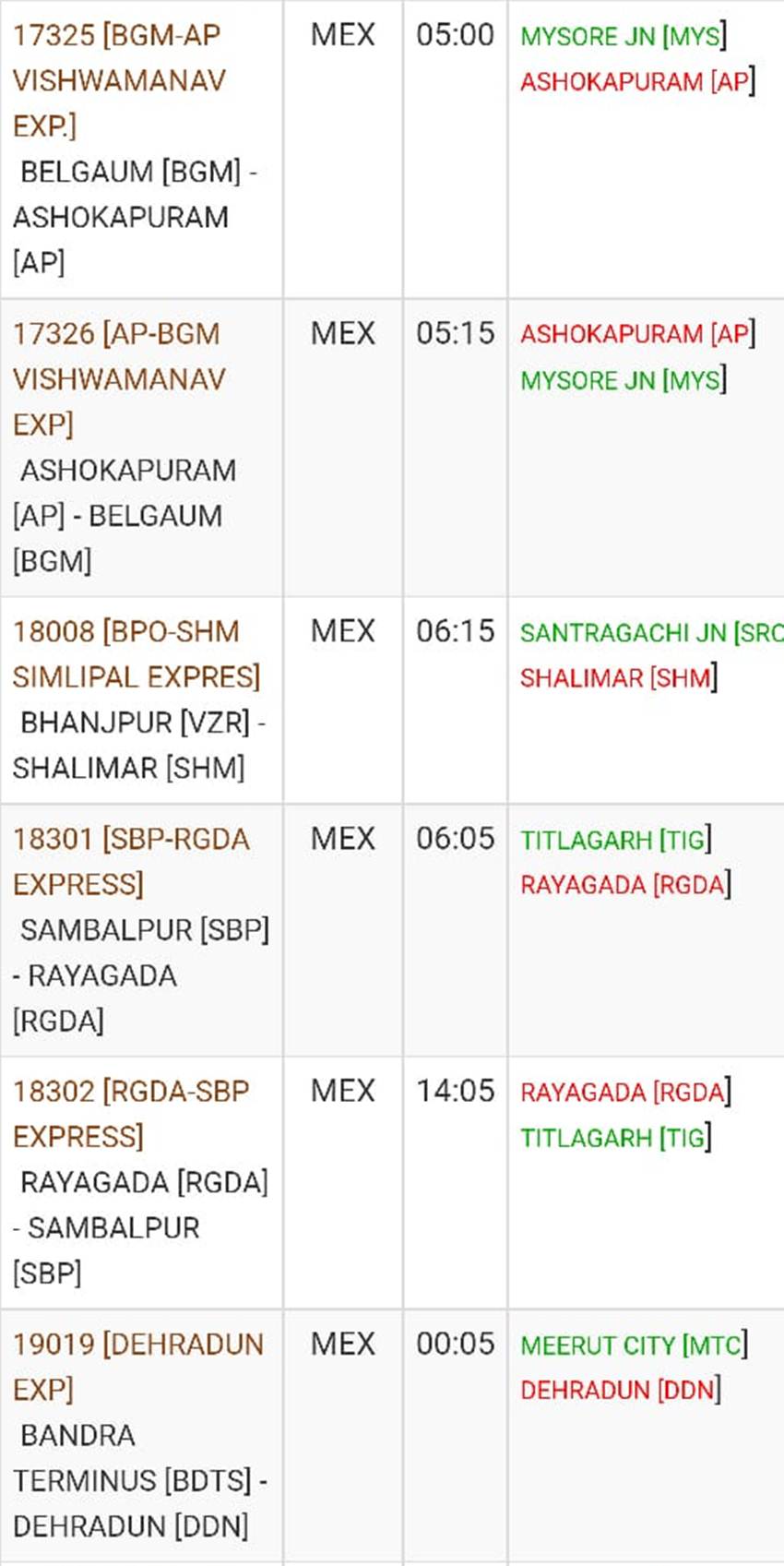This screenshot has height=1566, width=784.
Task: Open 18008 BPO-SHM Simlipal Express link
Action: pyautogui.click(x=137, y=653)
